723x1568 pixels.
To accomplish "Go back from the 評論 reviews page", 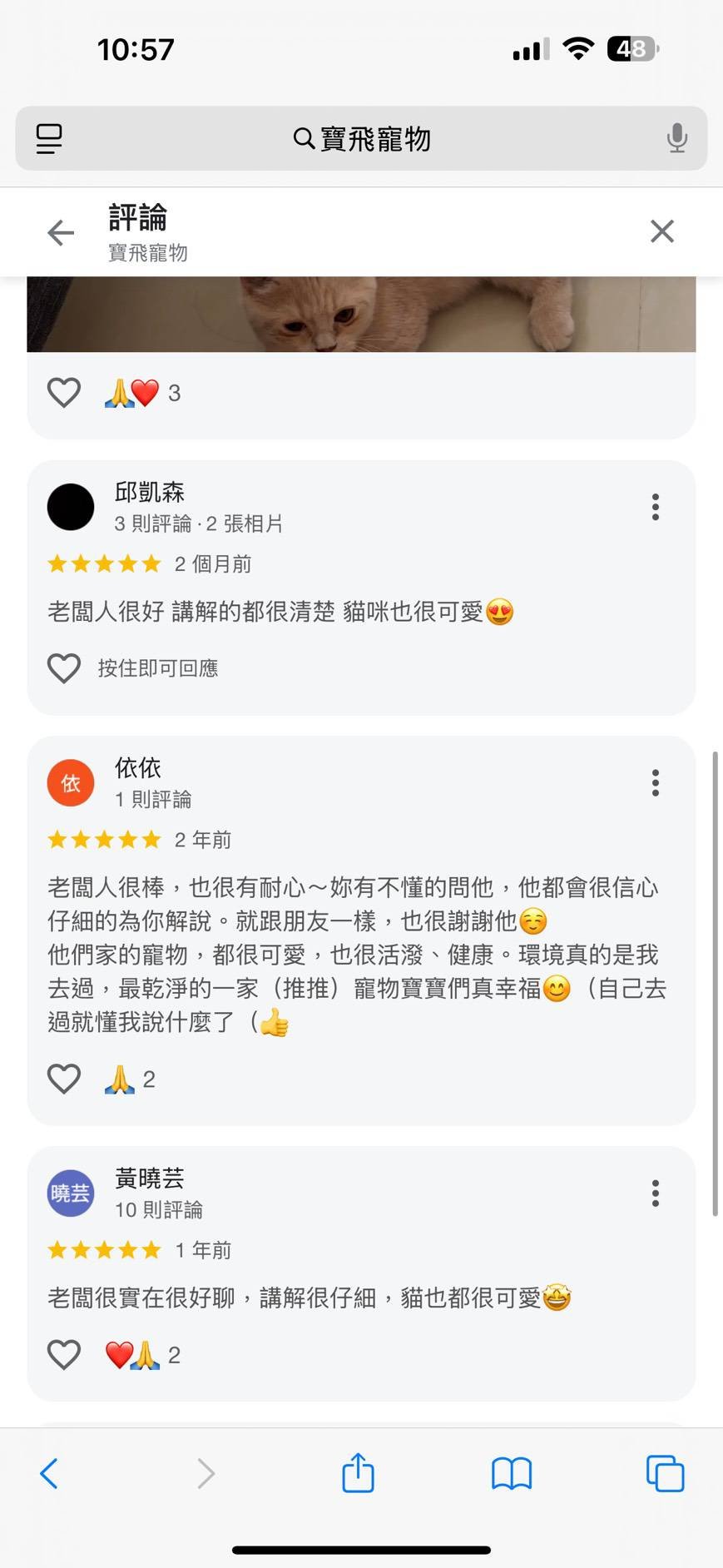I will tap(61, 232).
